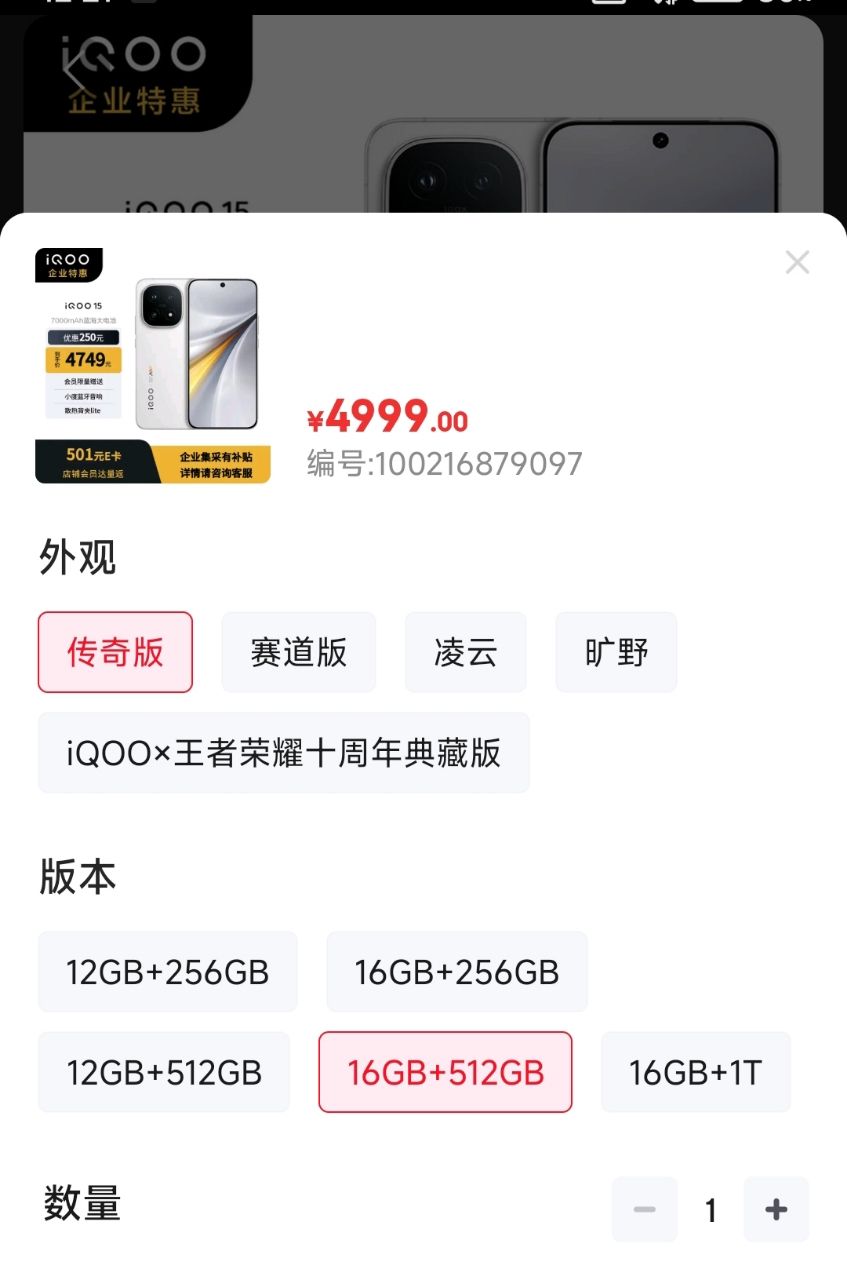Viewport: 847px width, 1280px height.
Task: Choose iQOO×王者荣耀十周年典藏版 edition
Action: [283, 752]
